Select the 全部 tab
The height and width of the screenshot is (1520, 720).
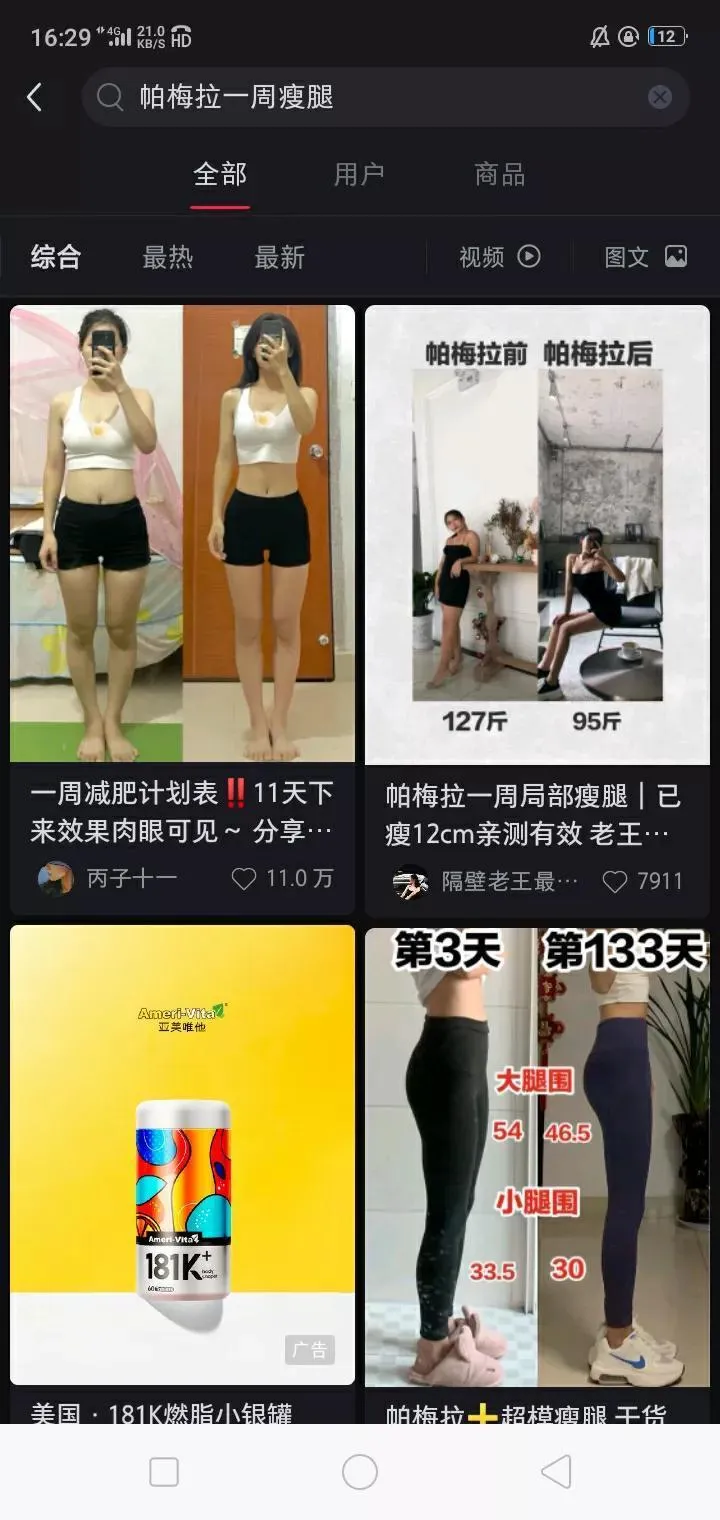pos(220,175)
